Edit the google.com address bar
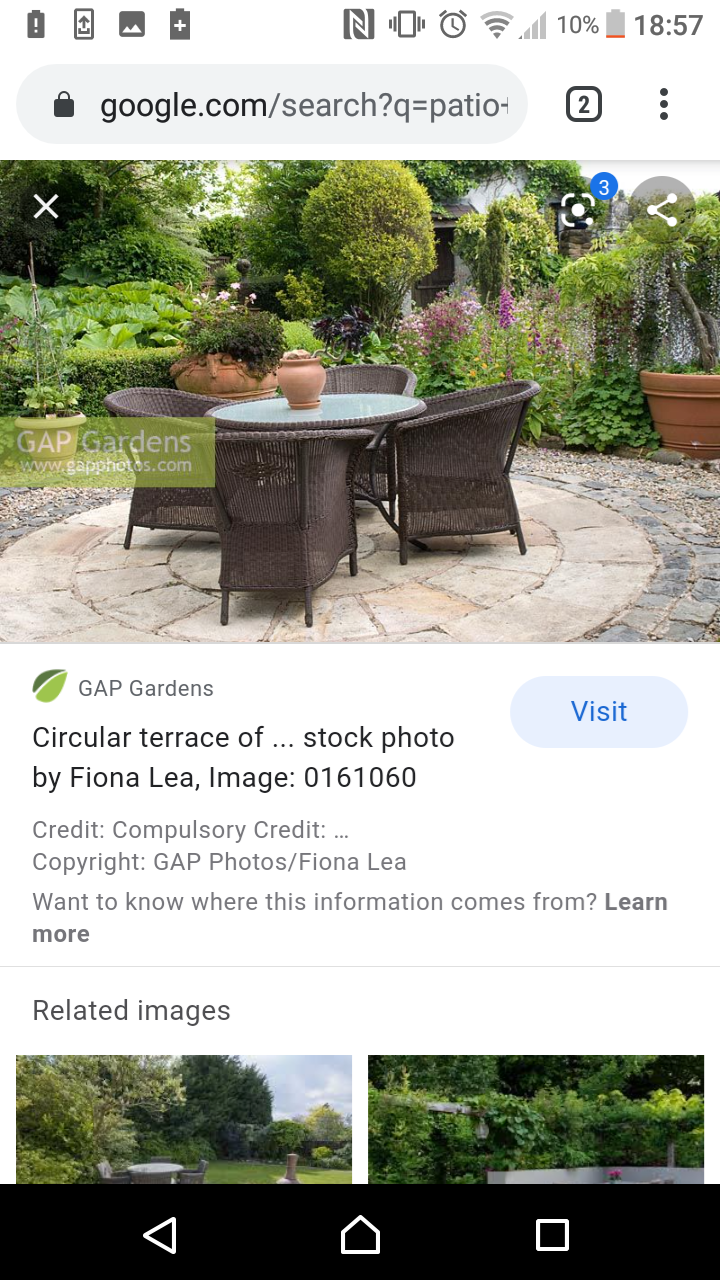Image resolution: width=720 pixels, height=1280 pixels. 300,105
